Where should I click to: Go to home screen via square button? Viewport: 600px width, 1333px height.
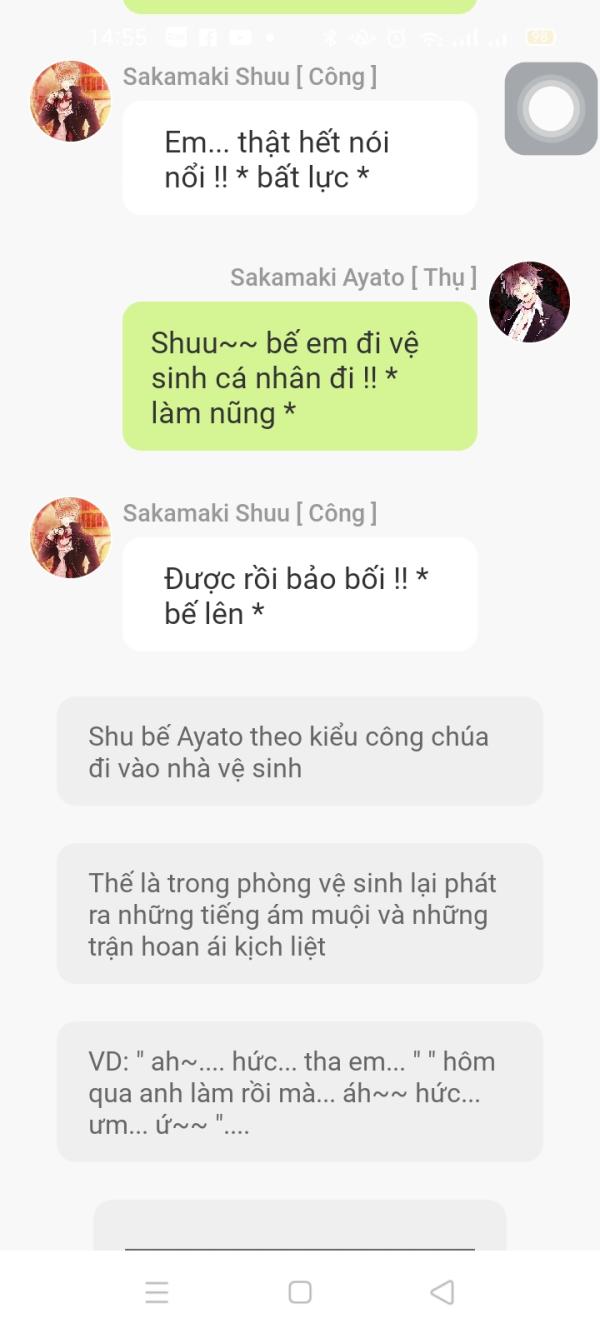click(x=300, y=1291)
